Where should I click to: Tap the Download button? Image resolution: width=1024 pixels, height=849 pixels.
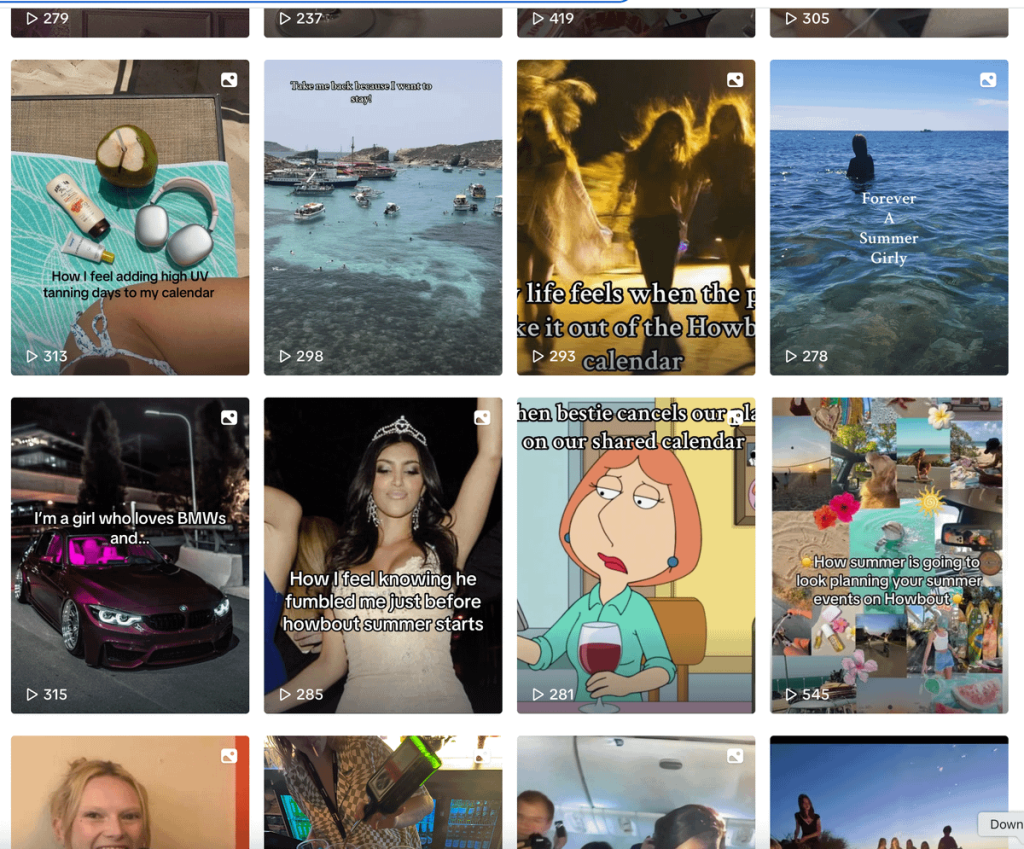[x=1003, y=824]
